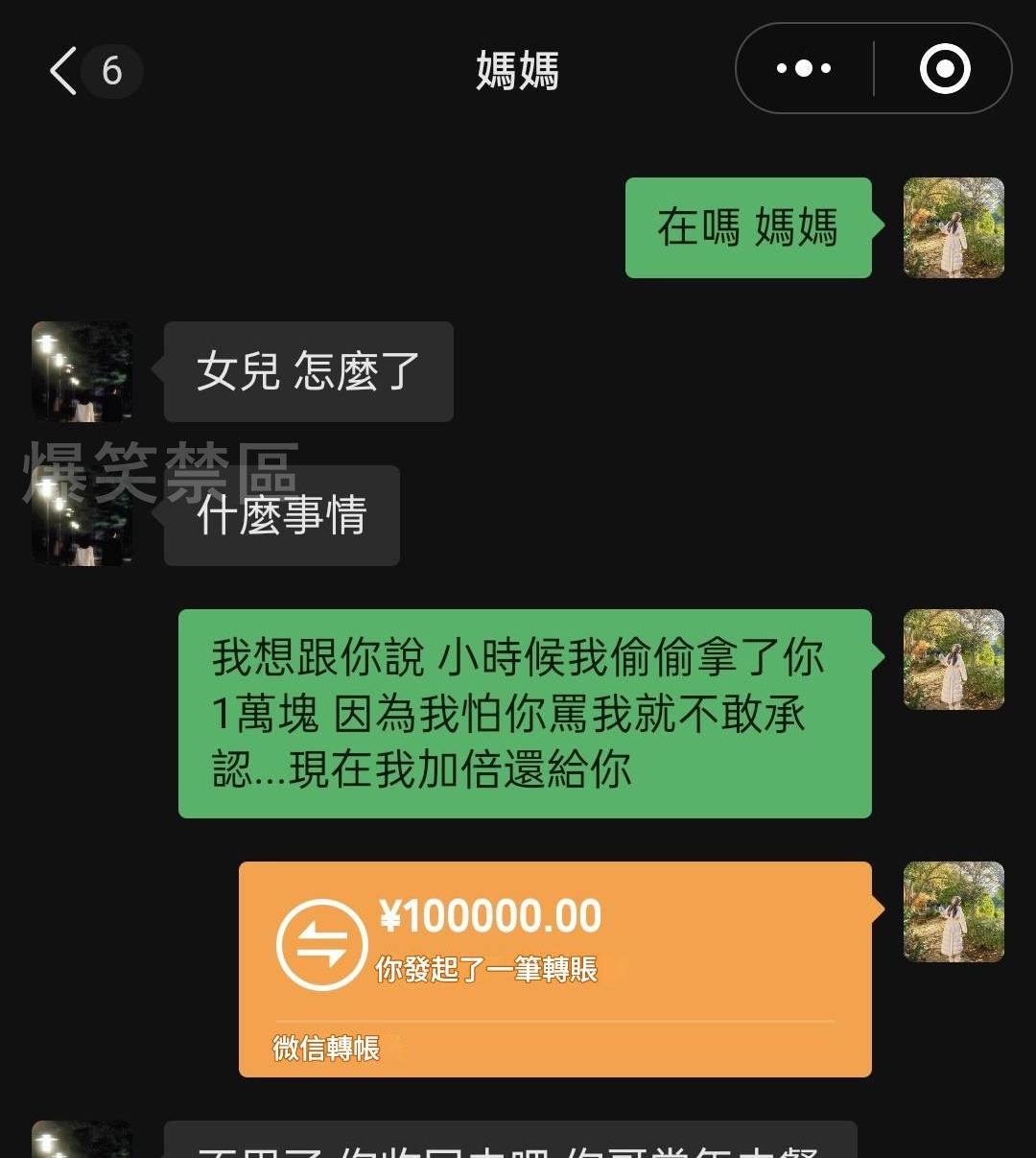This screenshot has height=1158, width=1036.
Task: Open the ¥100000.00 transfer card
Action: click(554, 968)
